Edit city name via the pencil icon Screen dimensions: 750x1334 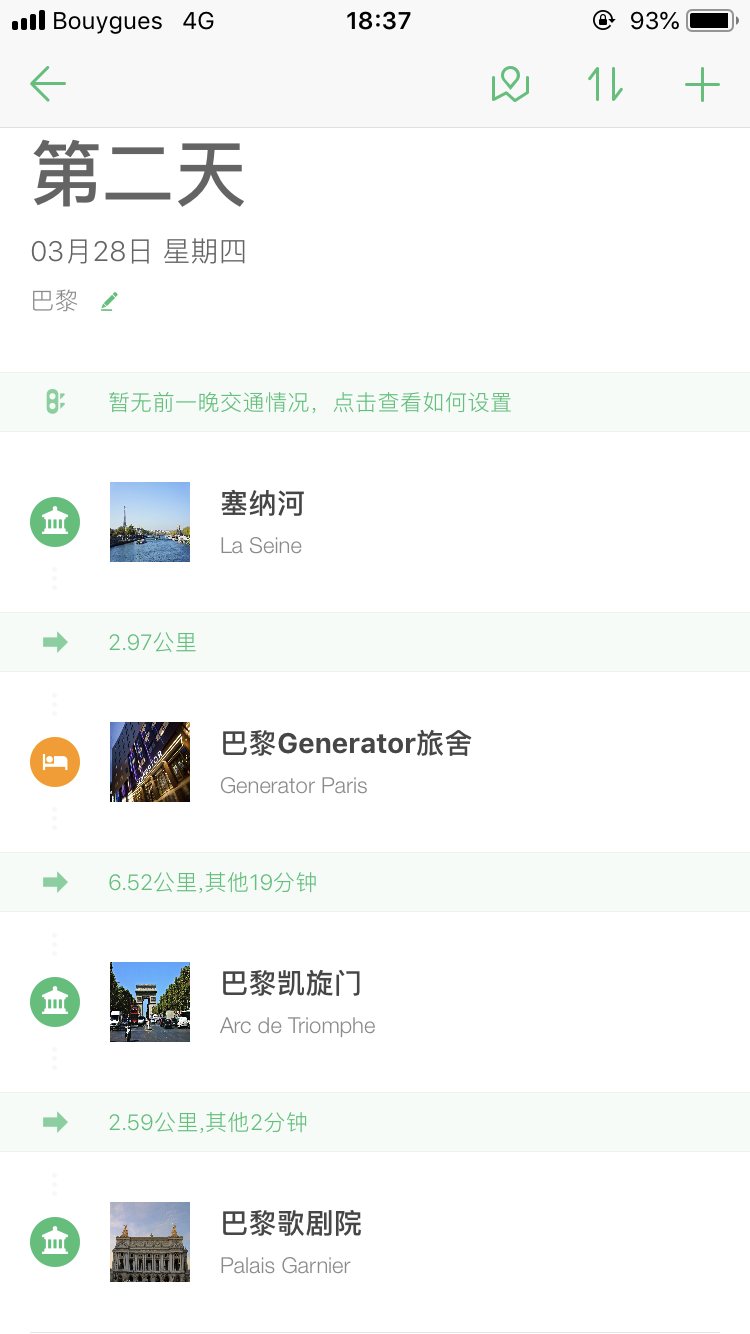tap(109, 300)
